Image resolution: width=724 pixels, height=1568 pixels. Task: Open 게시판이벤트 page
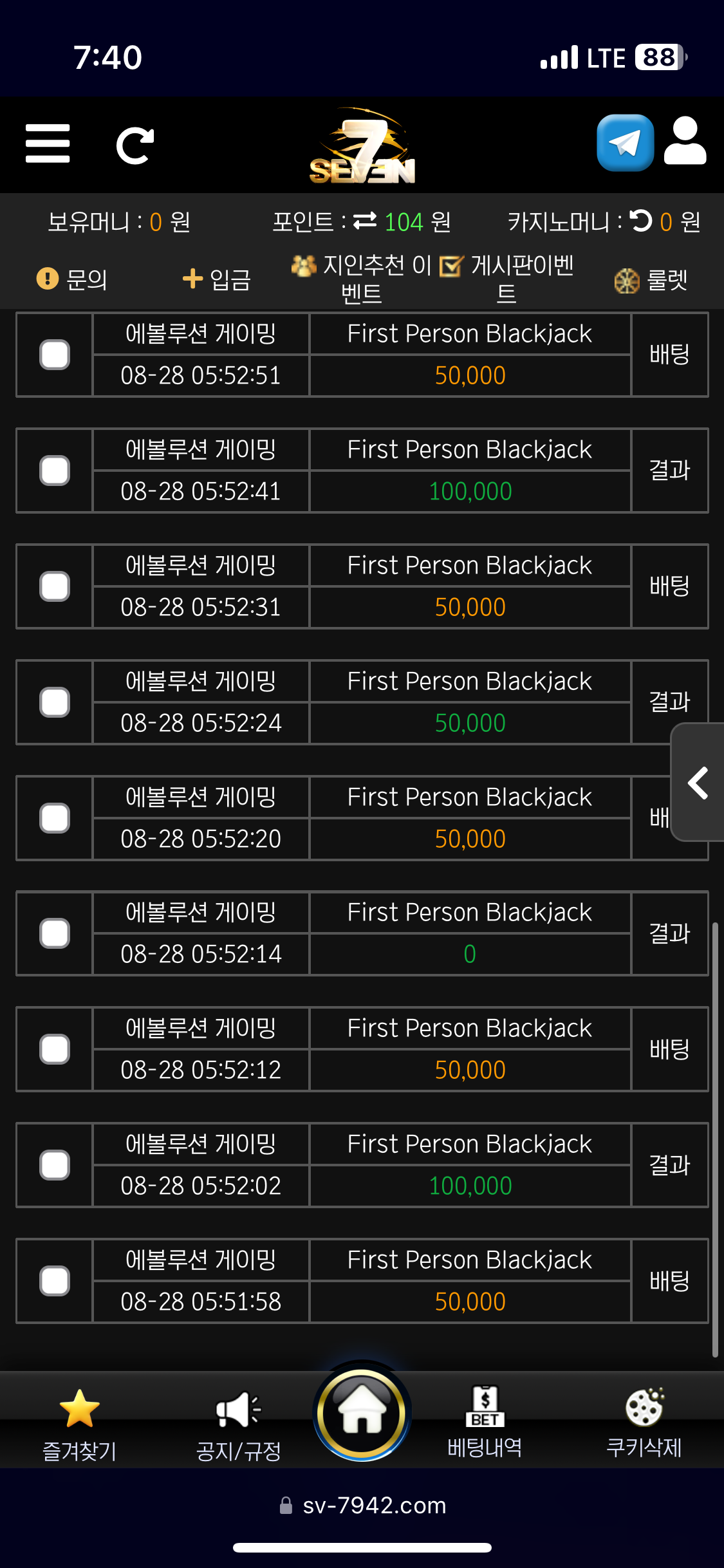click(507, 279)
